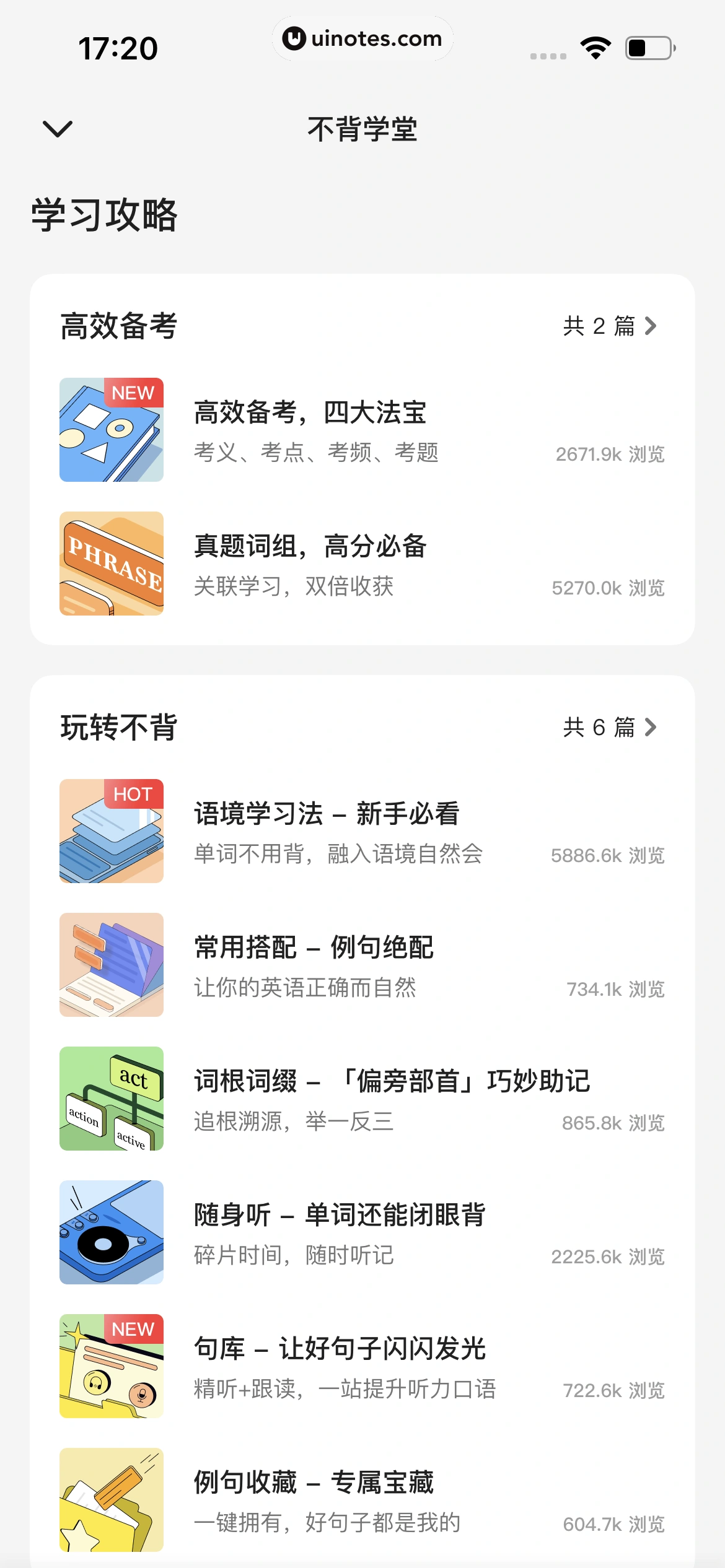The image size is (725, 1568).
Task: Tap the 例句收藏 folder star icon
Action: [x=110, y=1499]
